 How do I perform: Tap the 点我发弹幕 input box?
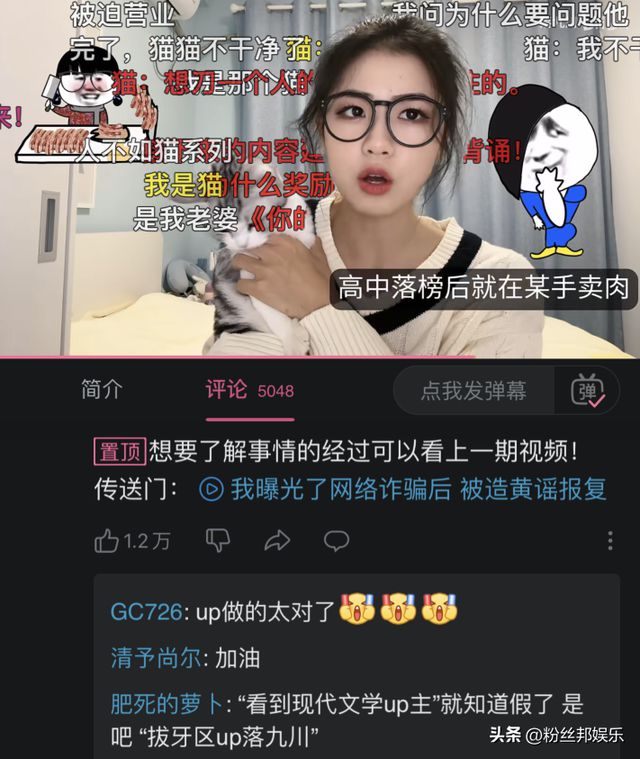[472, 390]
